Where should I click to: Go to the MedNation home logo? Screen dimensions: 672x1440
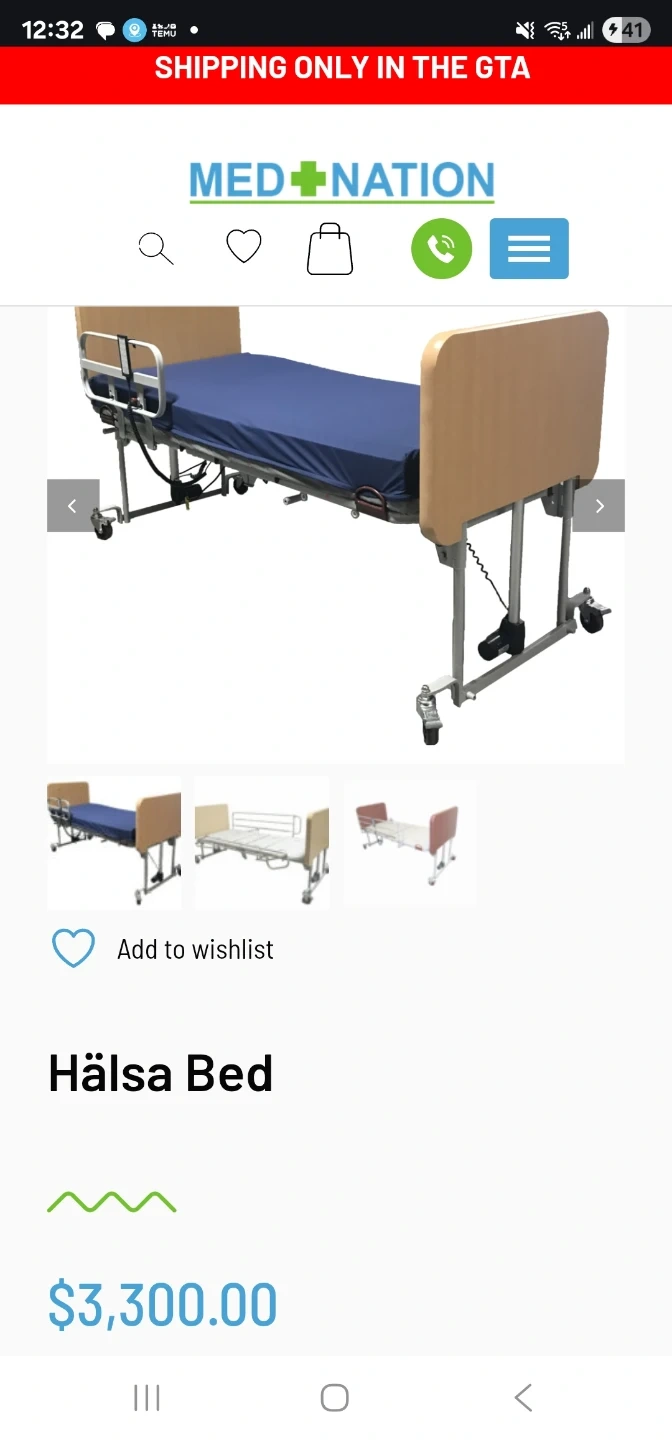pyautogui.click(x=342, y=181)
